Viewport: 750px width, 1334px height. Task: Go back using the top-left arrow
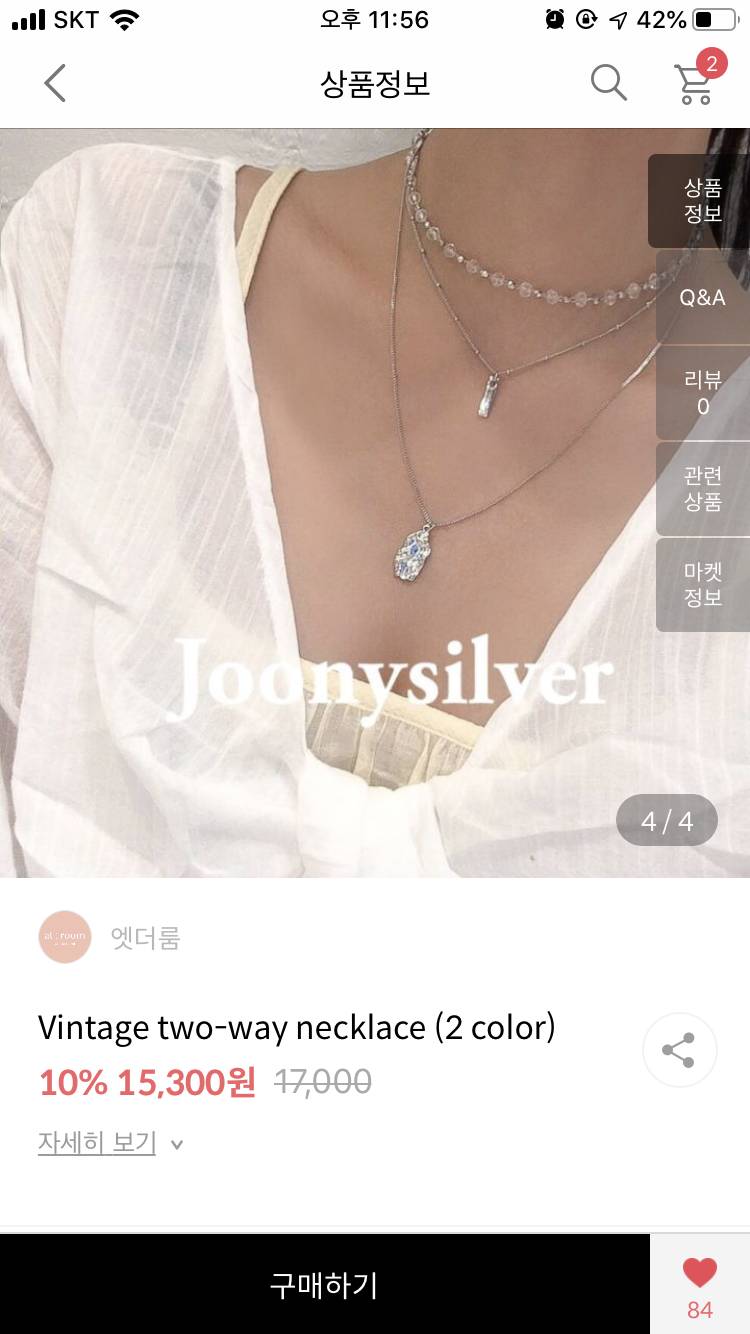coord(55,83)
